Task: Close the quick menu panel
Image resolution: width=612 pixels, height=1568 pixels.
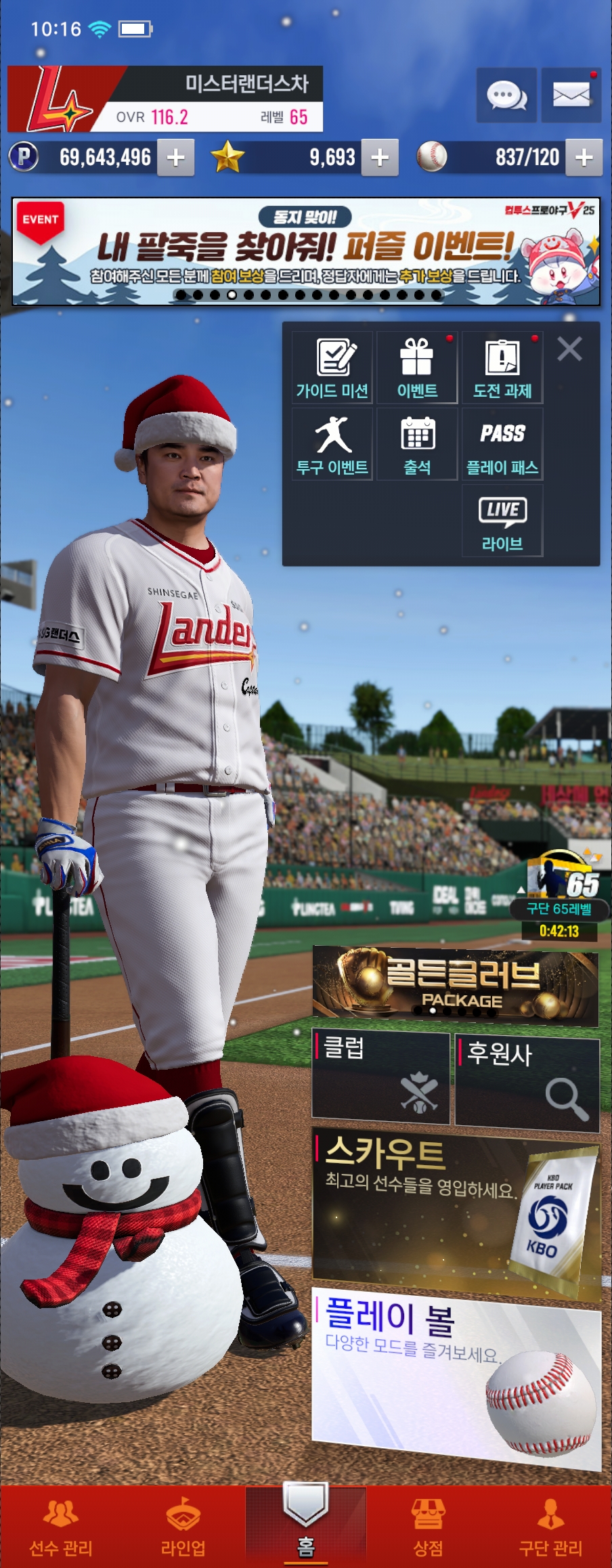Action: (x=569, y=349)
